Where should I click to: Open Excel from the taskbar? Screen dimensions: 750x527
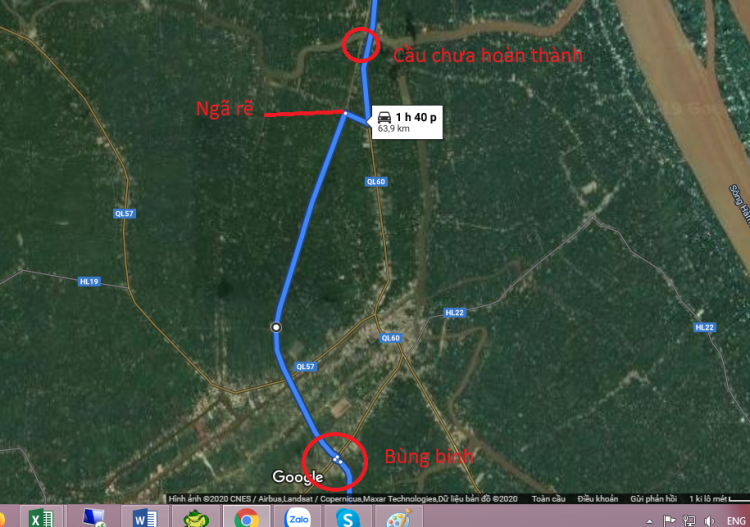pyautogui.click(x=42, y=517)
